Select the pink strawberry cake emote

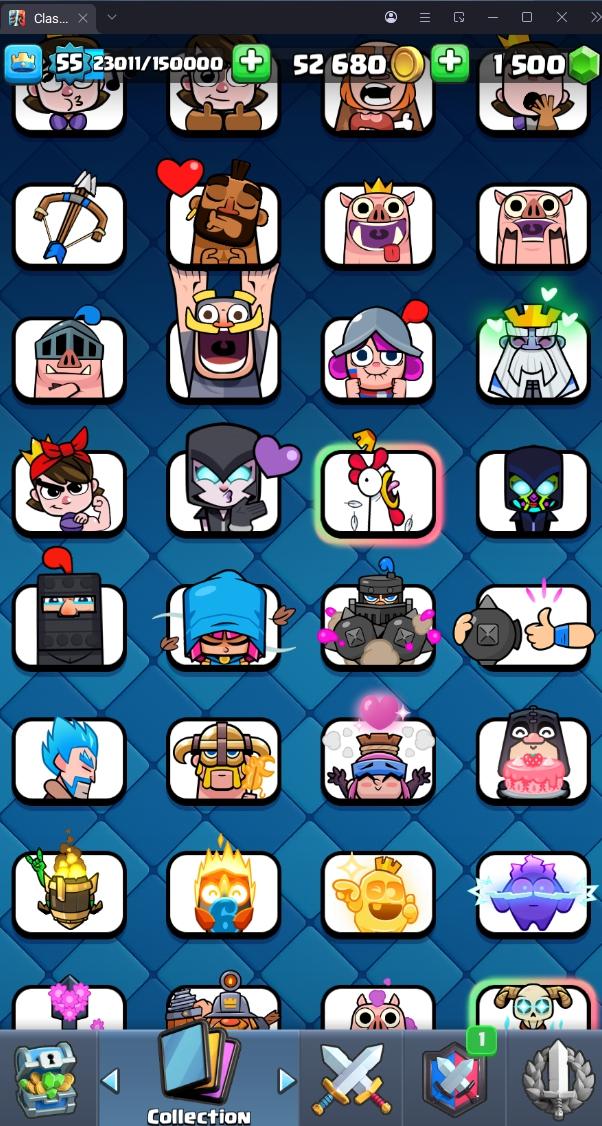pyautogui.click(x=532, y=760)
